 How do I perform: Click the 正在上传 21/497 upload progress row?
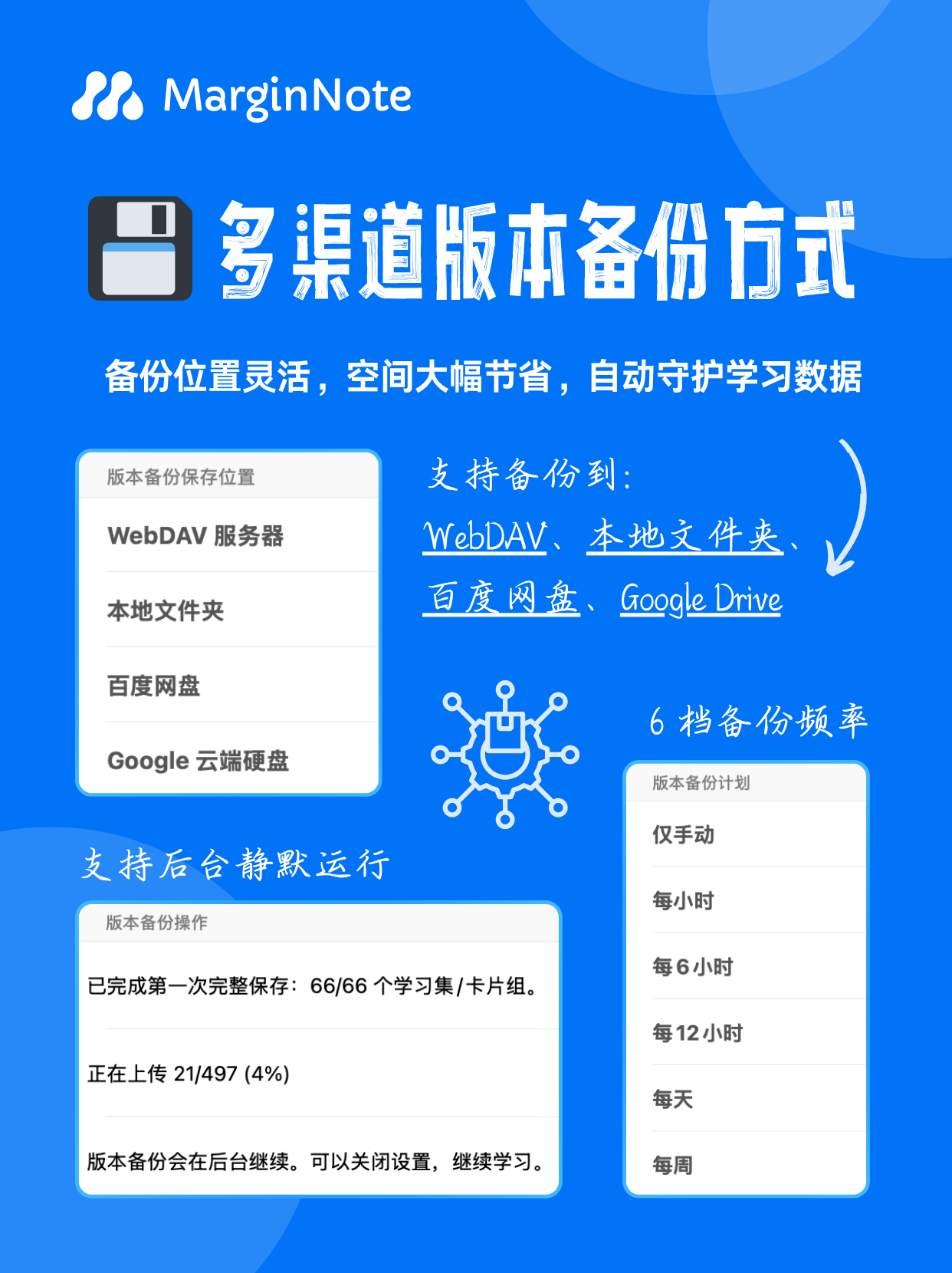[188, 1076]
